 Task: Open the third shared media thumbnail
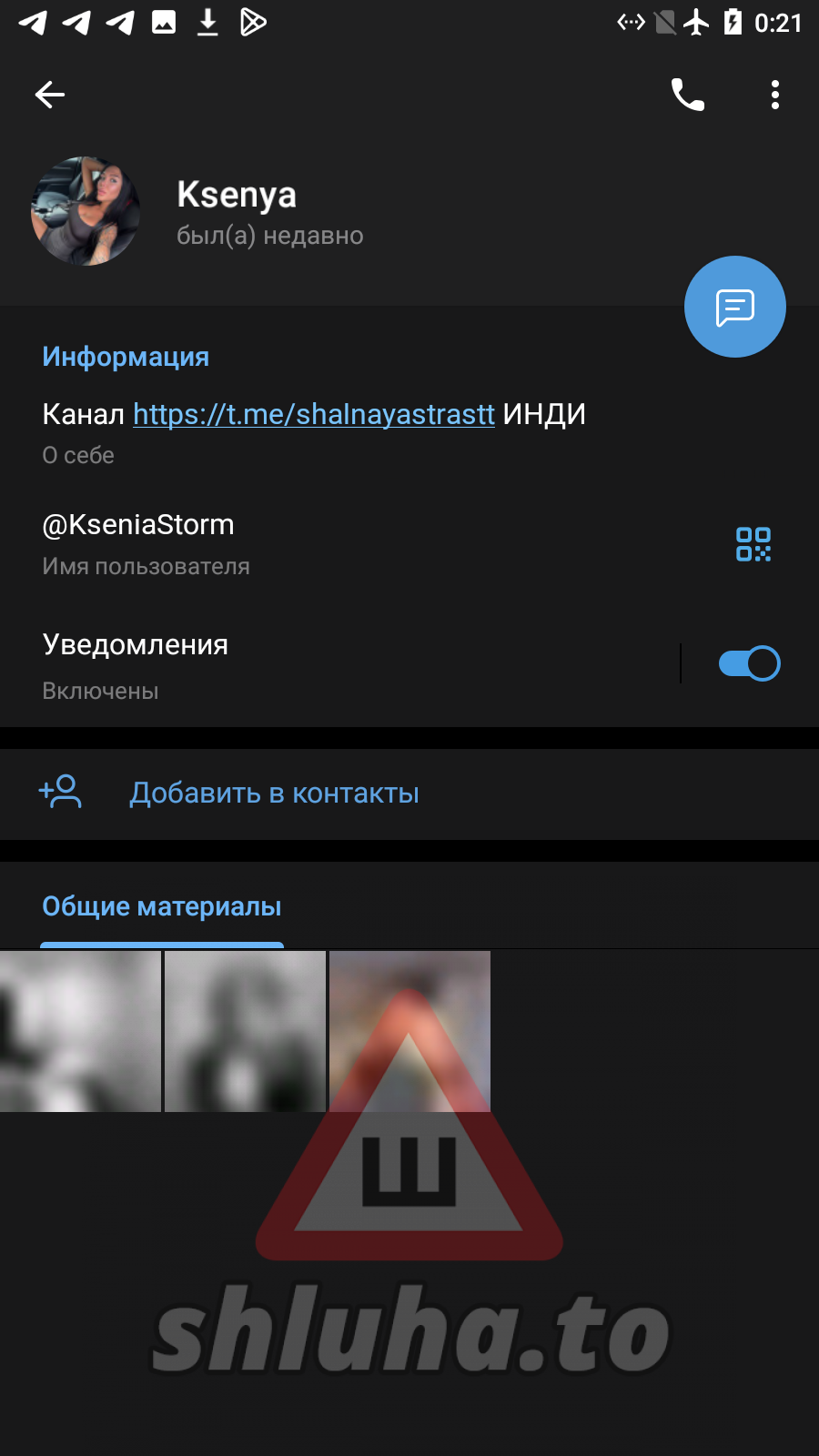click(x=409, y=1031)
